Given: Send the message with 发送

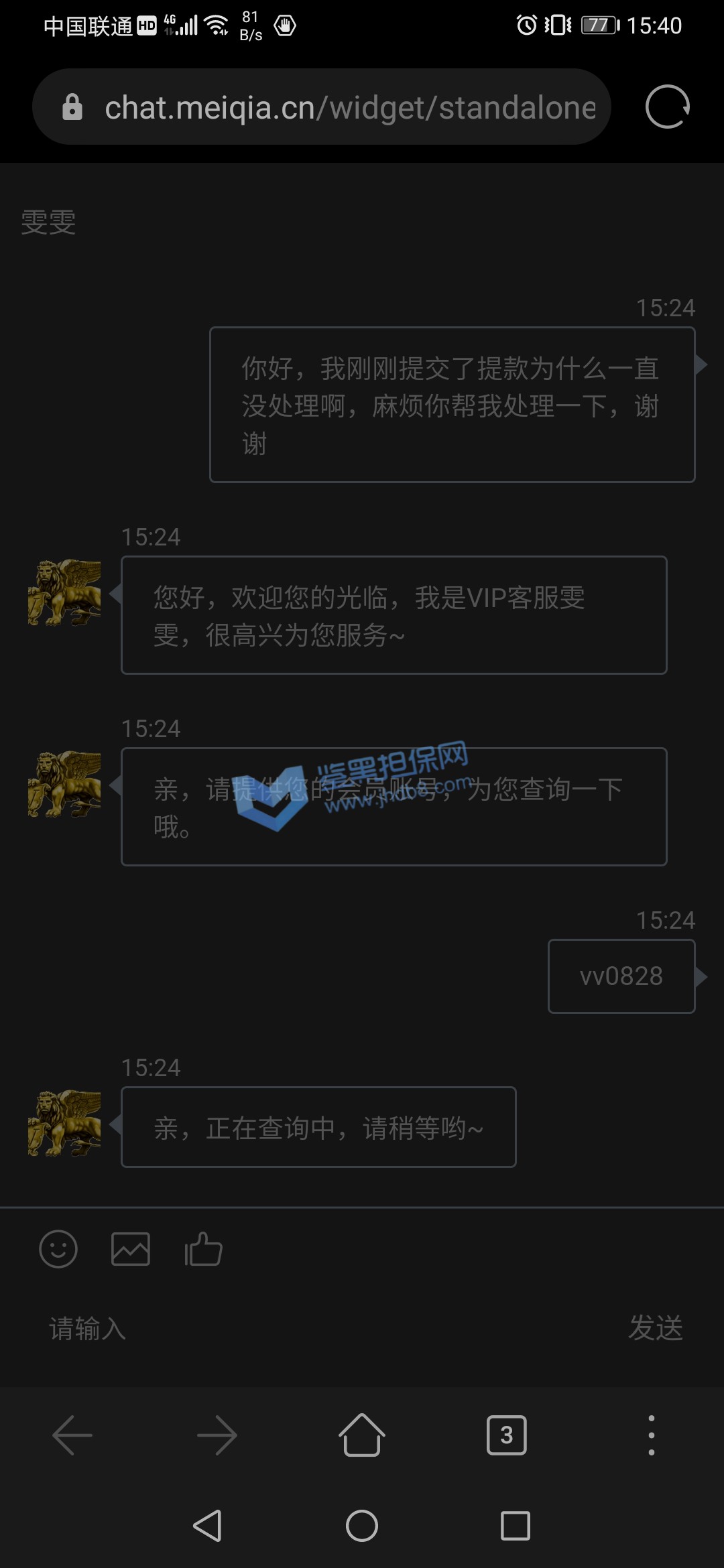Looking at the screenshot, I should coord(655,1328).
